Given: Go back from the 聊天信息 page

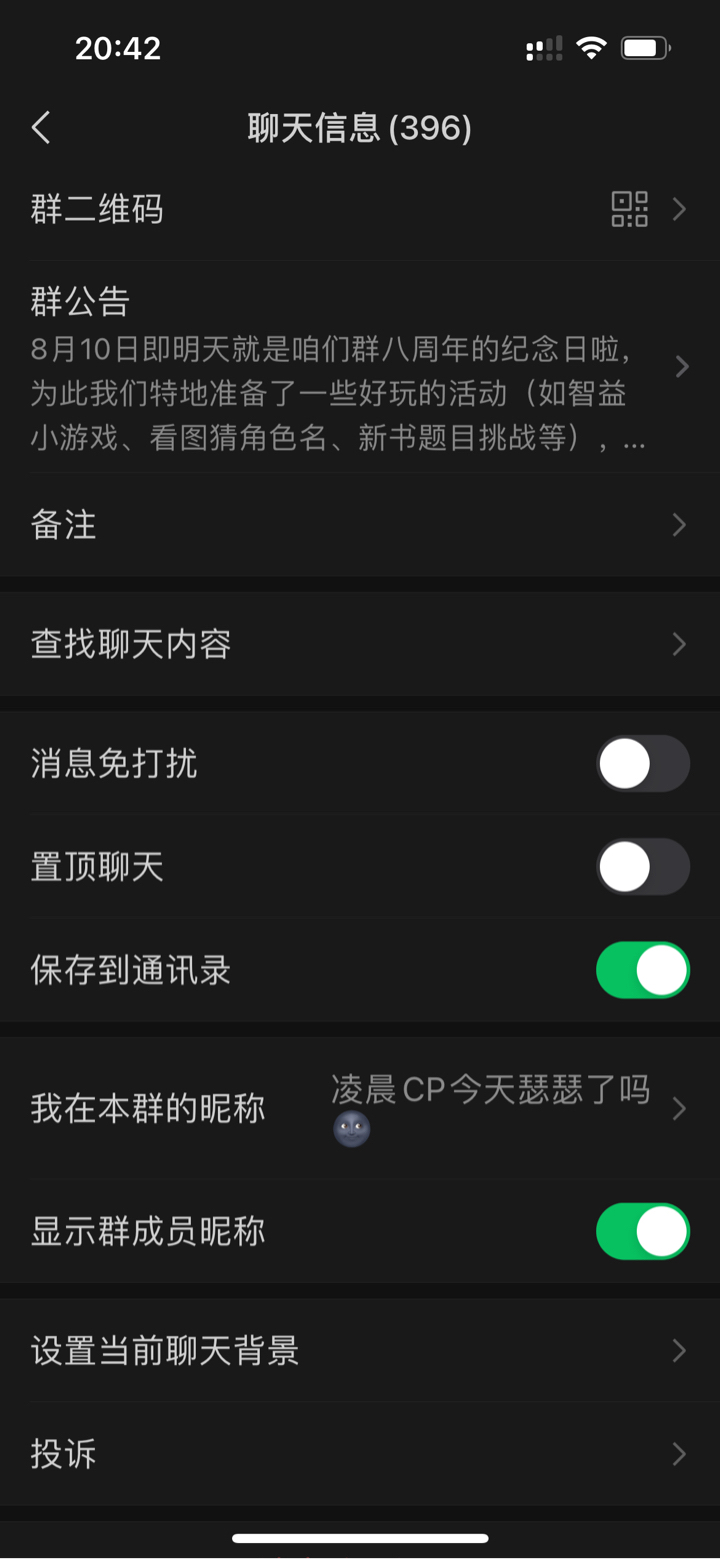Looking at the screenshot, I should point(41,128).
